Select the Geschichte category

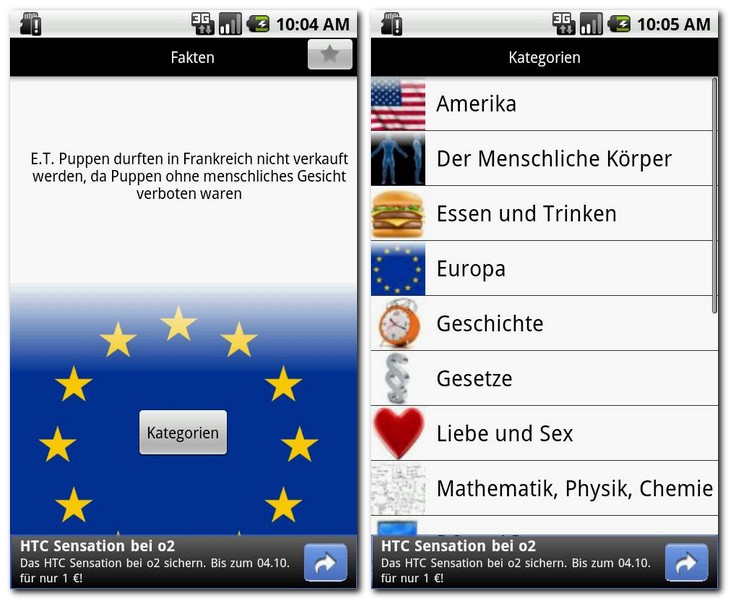pos(543,324)
